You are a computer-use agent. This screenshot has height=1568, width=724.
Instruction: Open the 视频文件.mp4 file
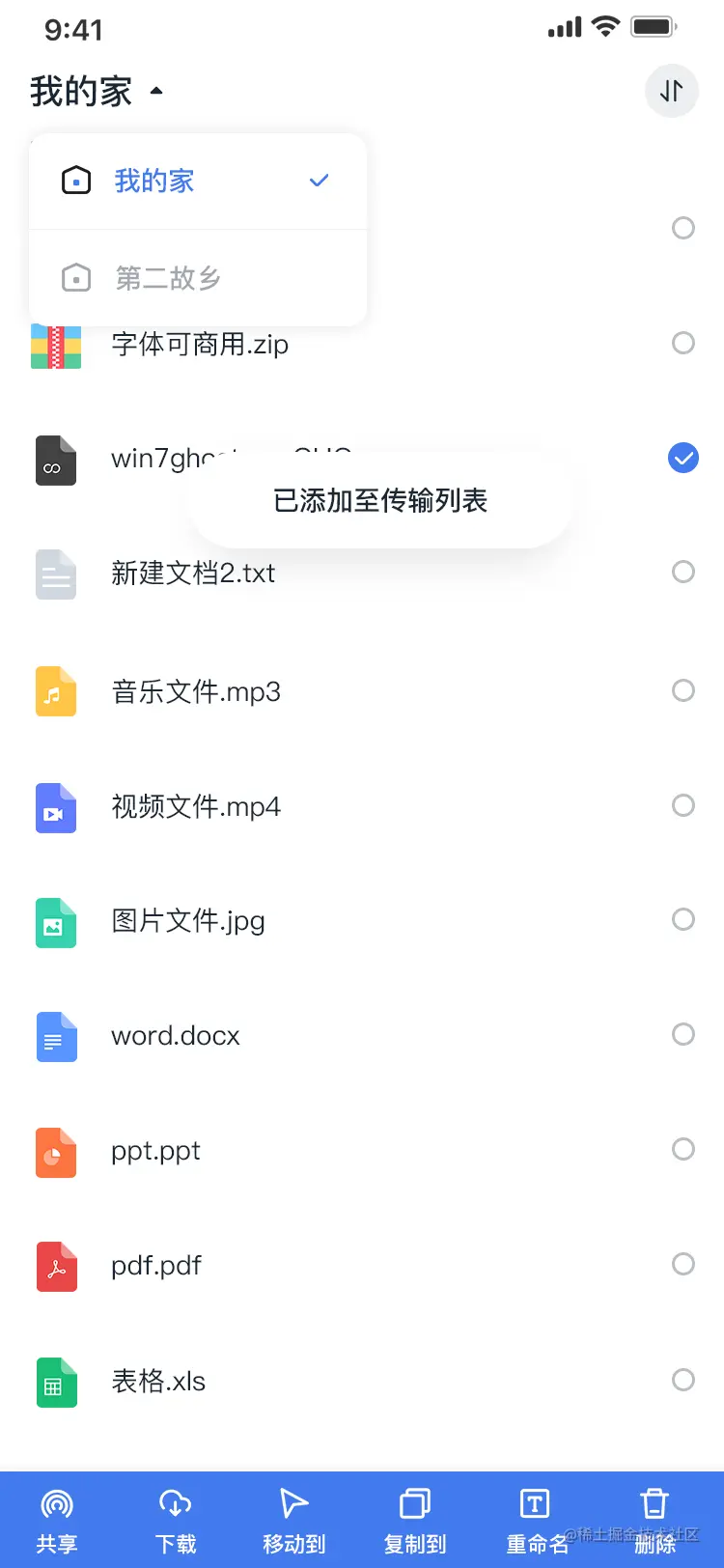(196, 806)
